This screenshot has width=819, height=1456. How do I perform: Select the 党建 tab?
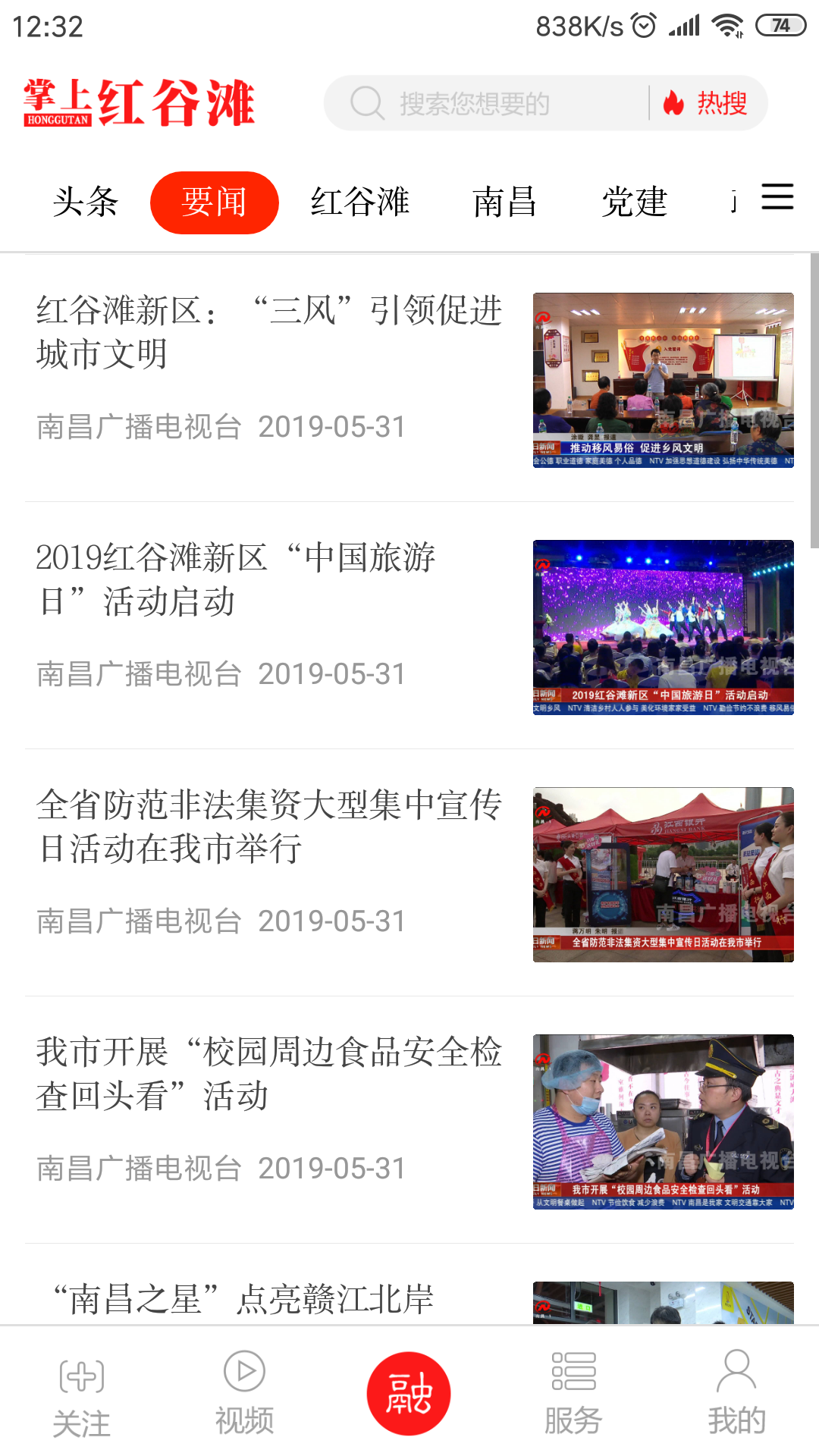[635, 201]
